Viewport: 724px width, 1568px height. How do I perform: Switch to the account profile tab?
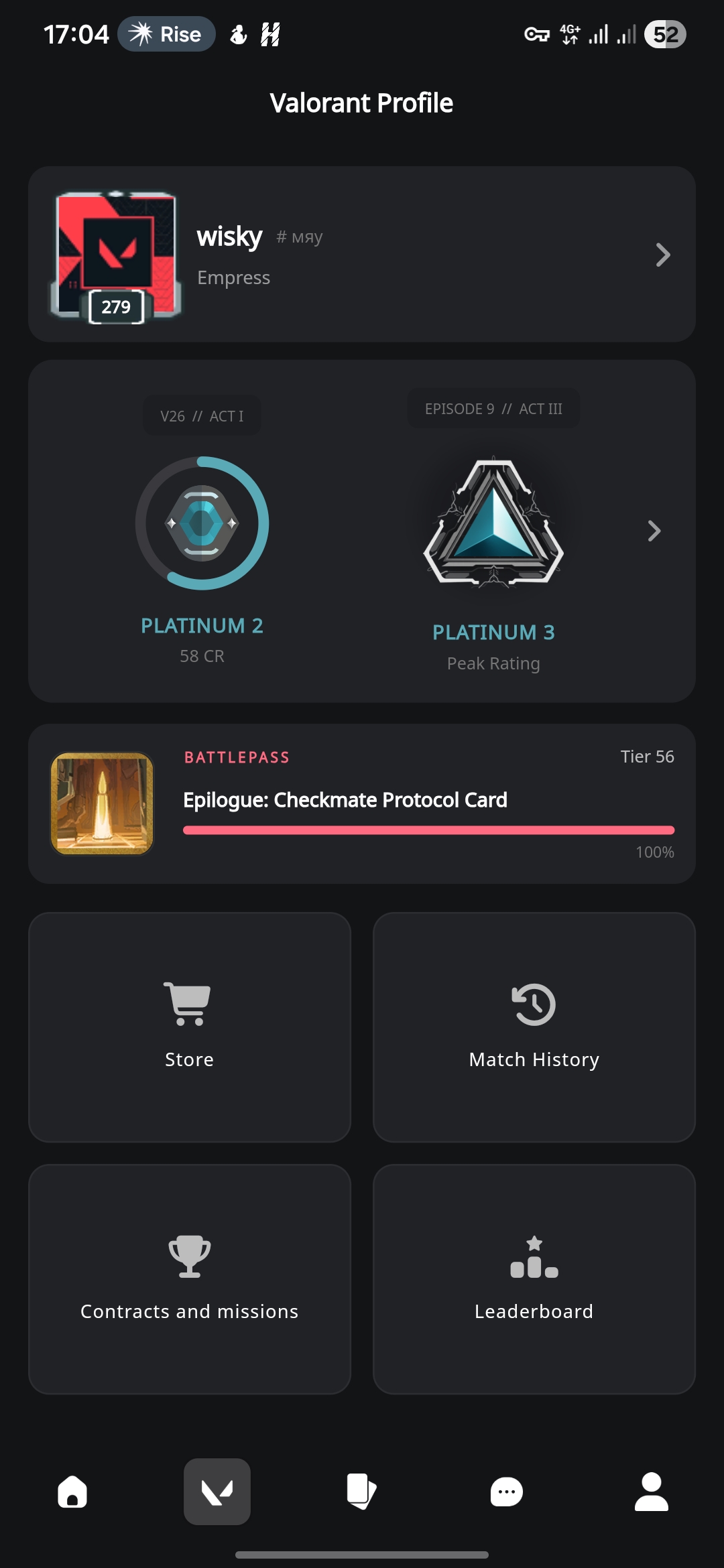coord(652,1492)
